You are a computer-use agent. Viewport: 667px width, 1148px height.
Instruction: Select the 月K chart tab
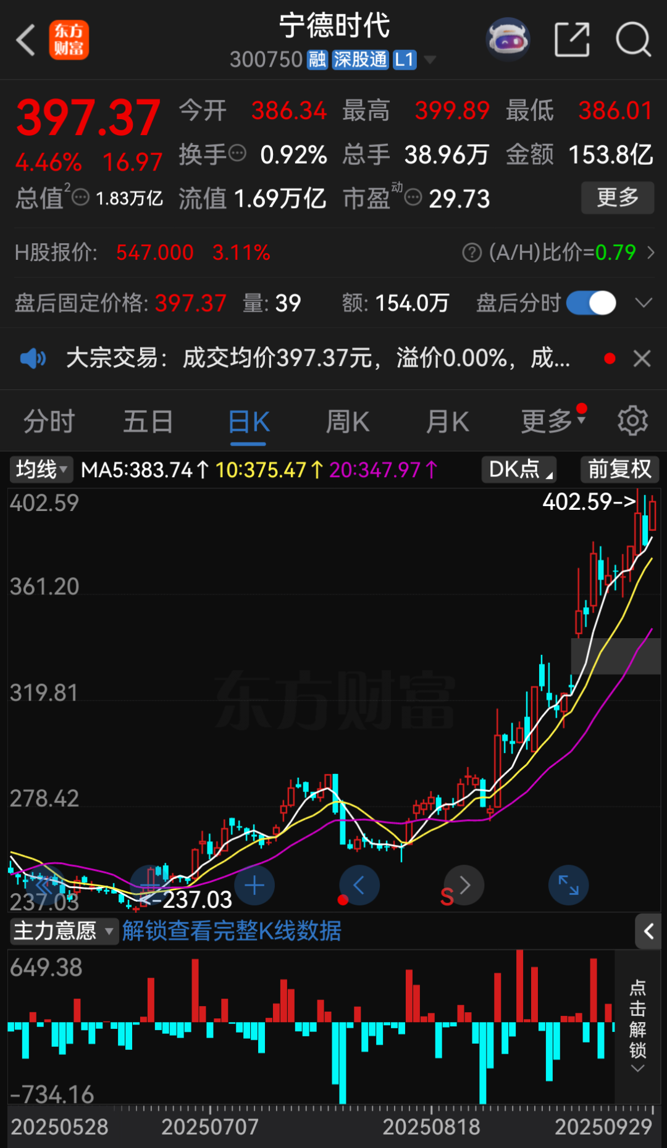click(x=447, y=422)
